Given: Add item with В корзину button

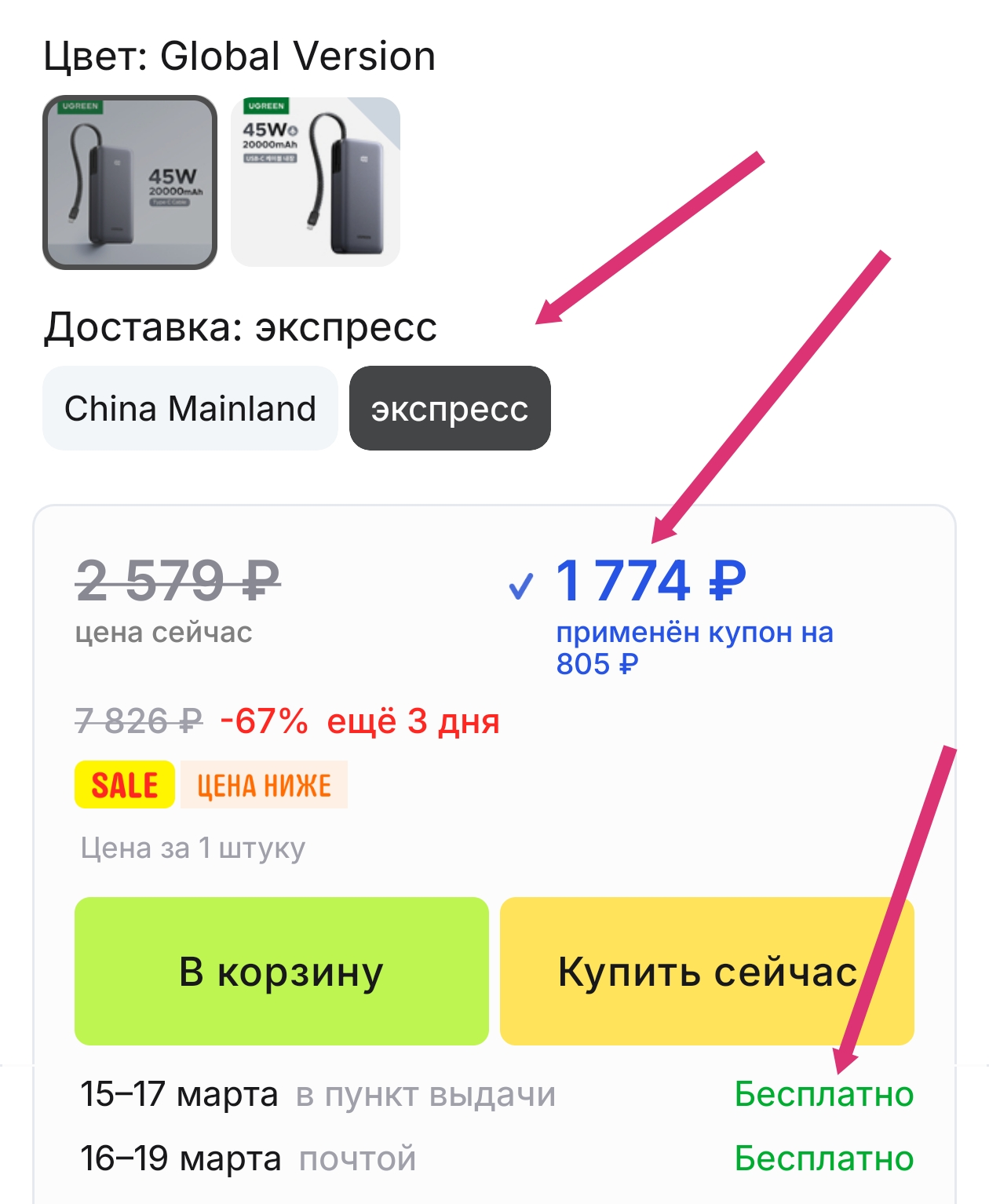Looking at the screenshot, I should [x=281, y=971].
